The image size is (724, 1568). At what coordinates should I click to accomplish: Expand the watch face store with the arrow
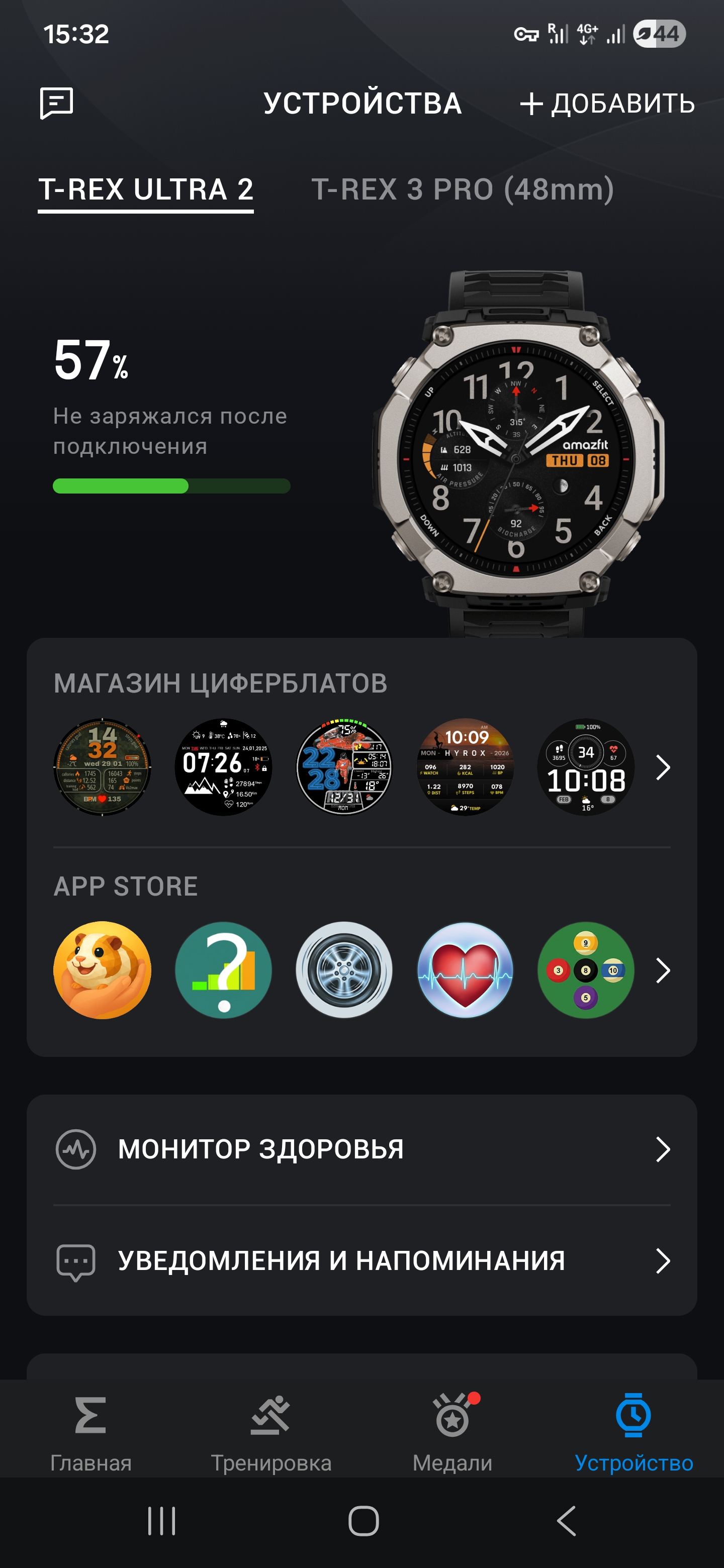663,767
